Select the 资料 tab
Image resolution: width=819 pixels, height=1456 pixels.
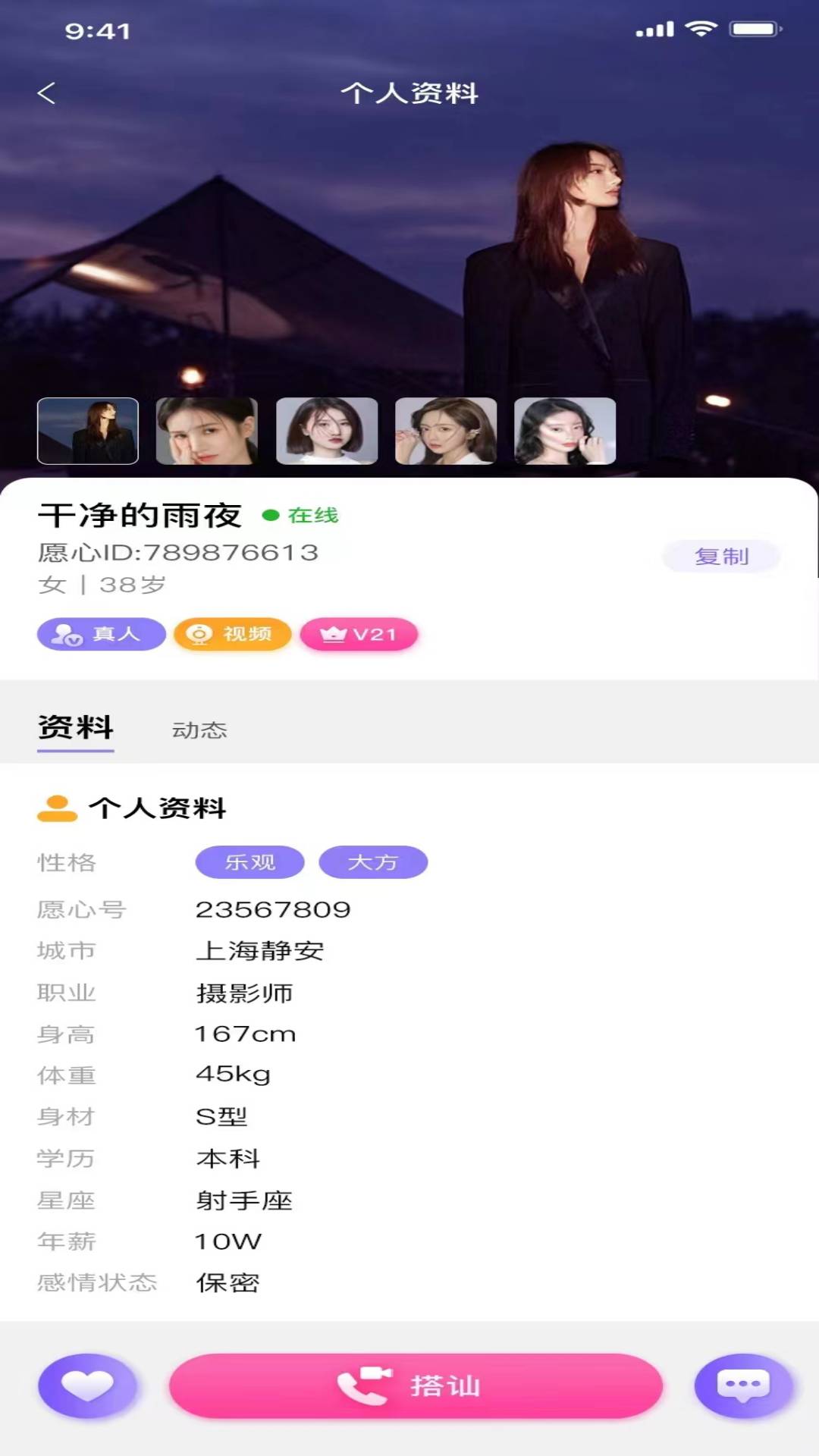[76, 728]
